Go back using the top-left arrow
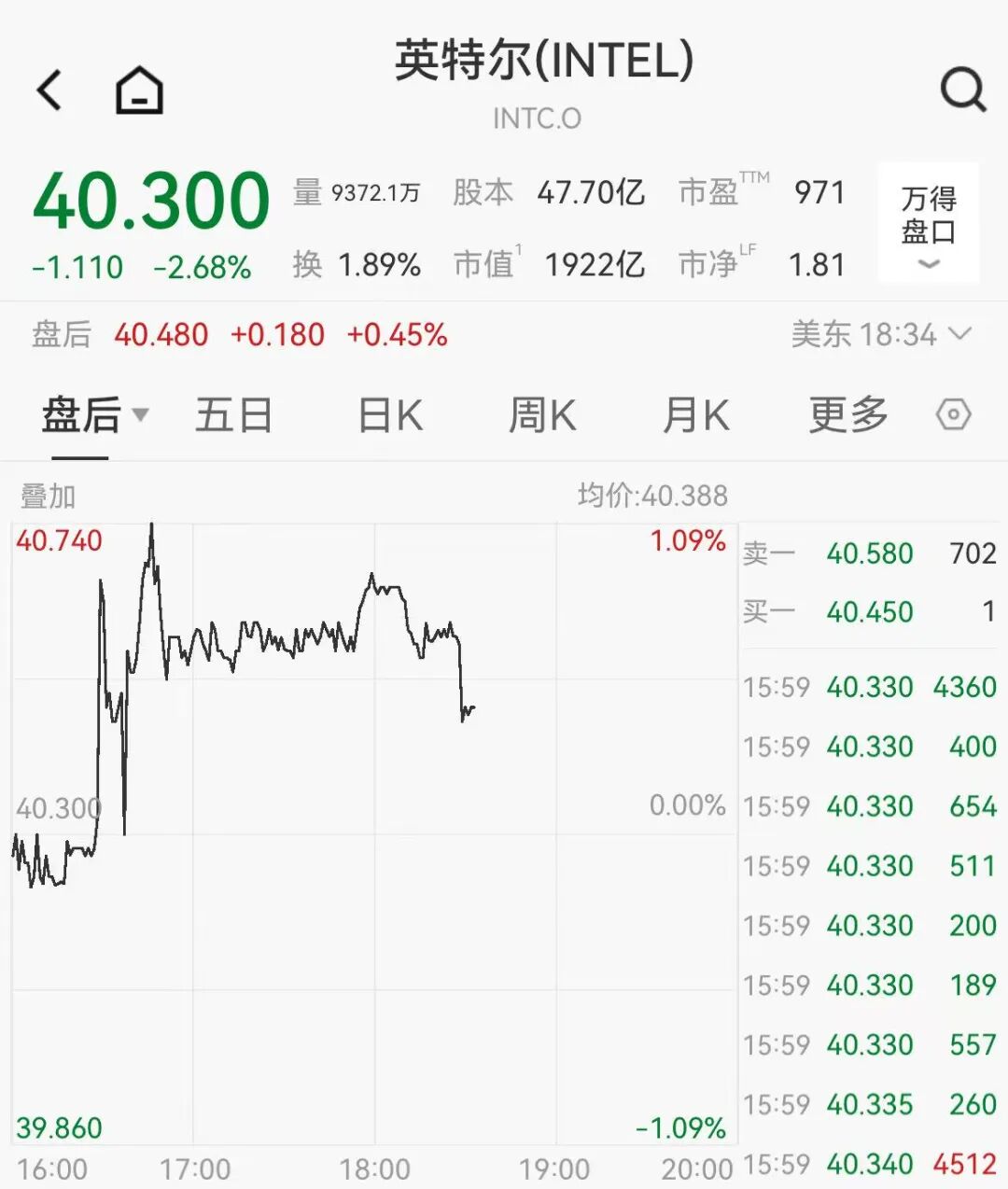 (49, 91)
